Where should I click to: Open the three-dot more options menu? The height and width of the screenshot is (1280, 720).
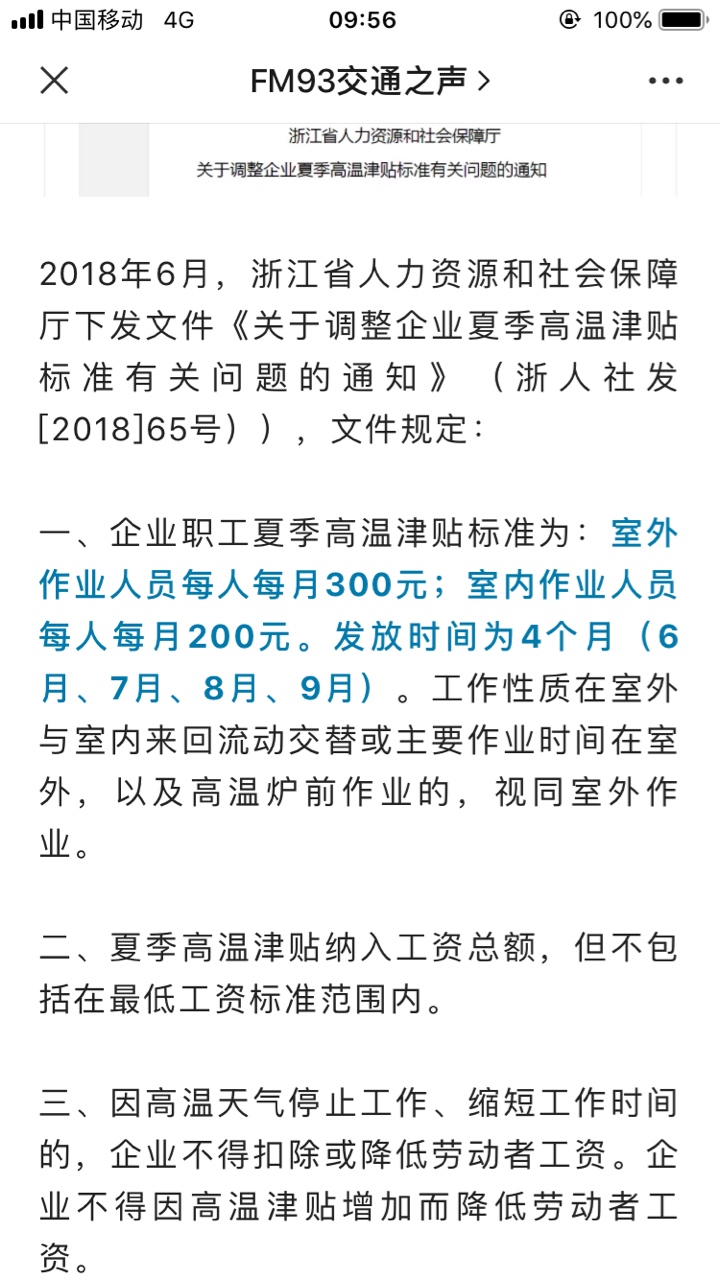coord(666,81)
